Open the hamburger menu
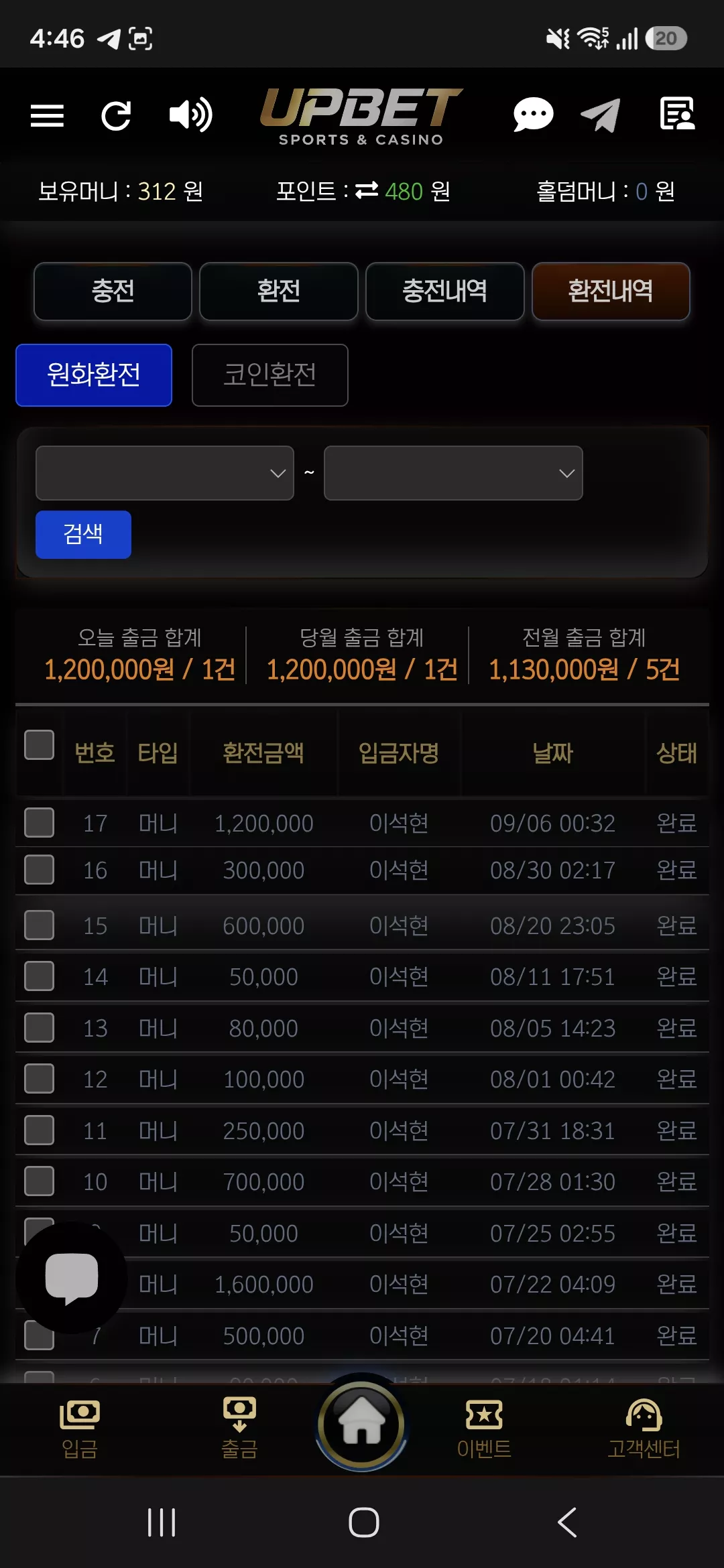This screenshot has height=1568, width=724. (47, 115)
